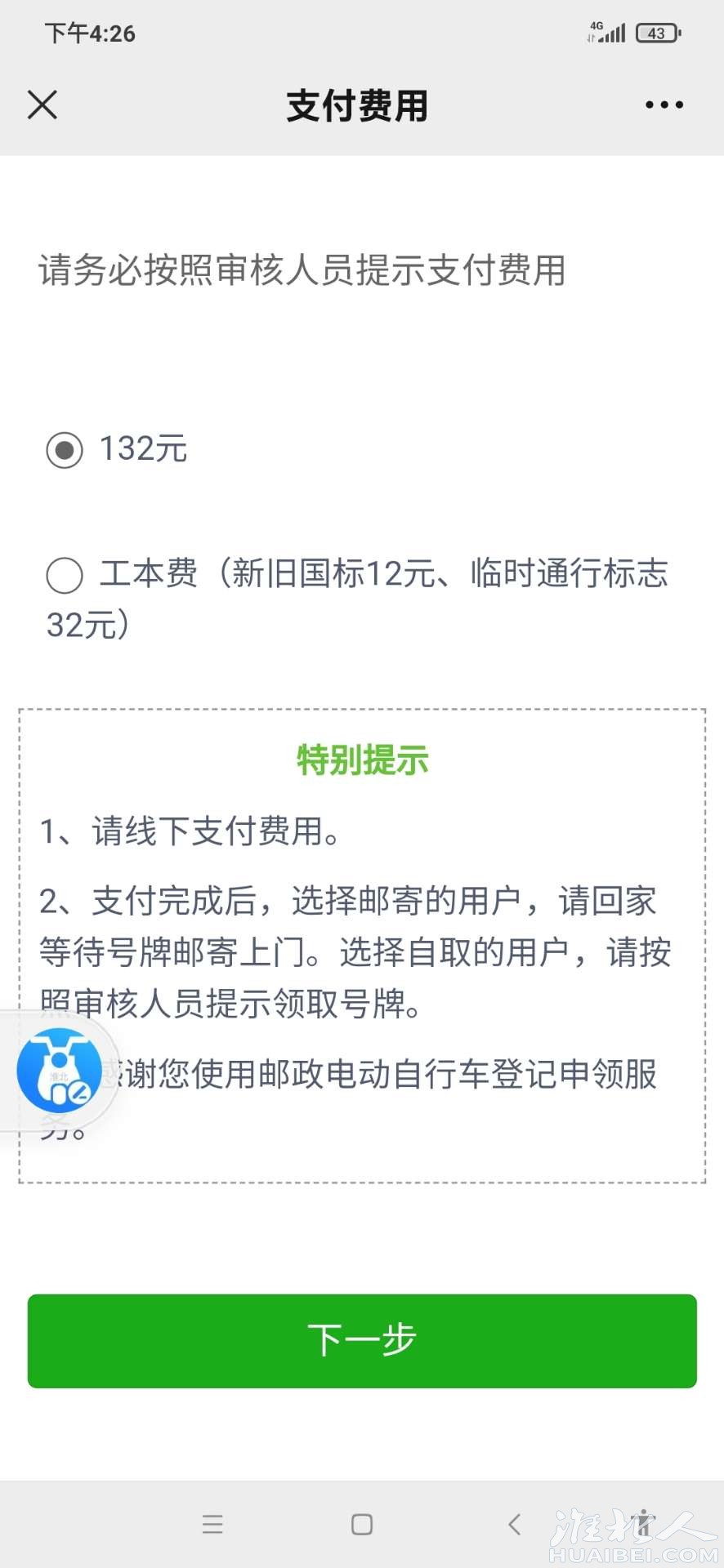This screenshot has height=1568, width=724.
Task: Select the 工本费 fee option
Action: tap(65, 576)
